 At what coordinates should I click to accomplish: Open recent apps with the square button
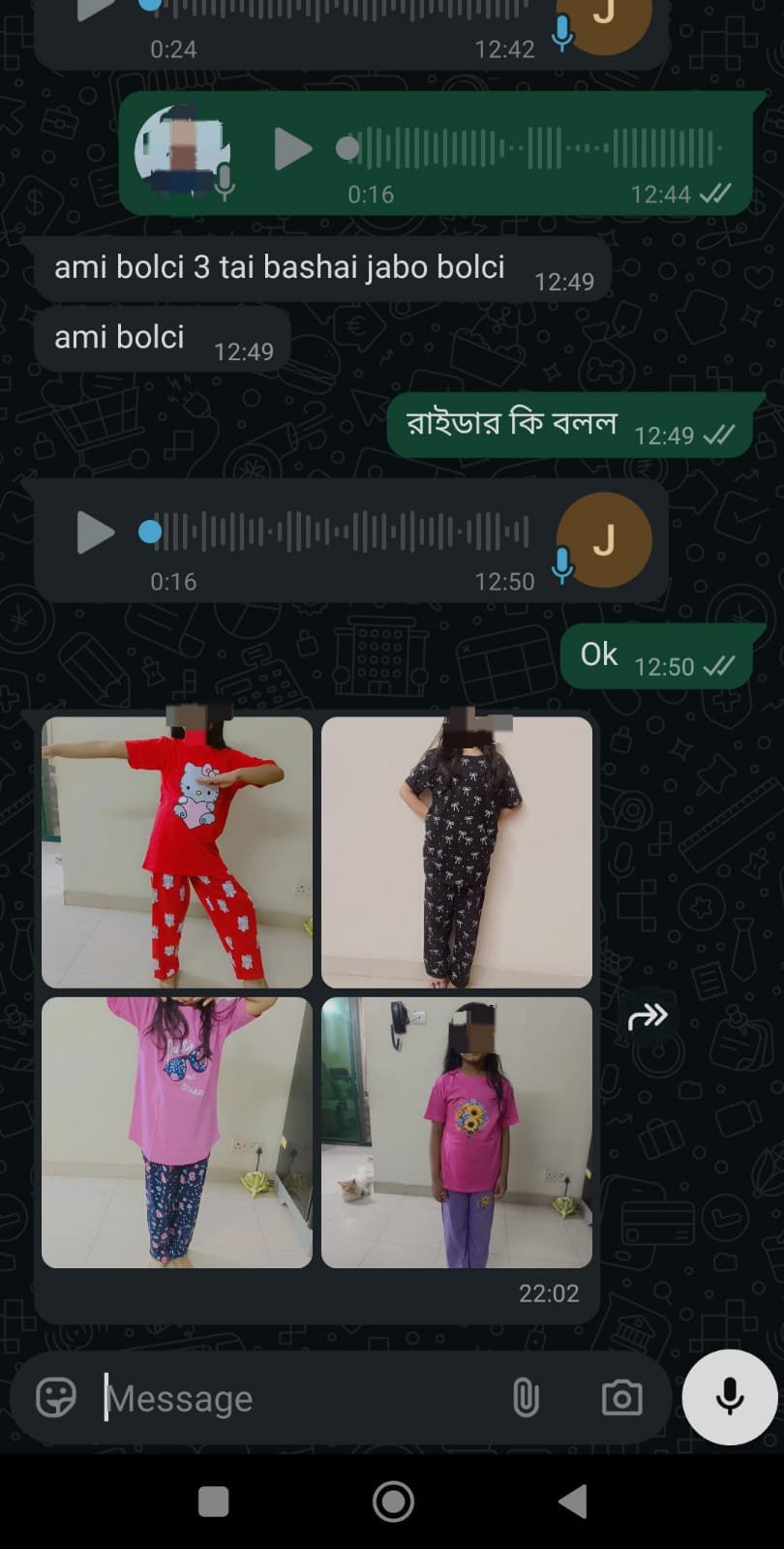coord(213,1501)
